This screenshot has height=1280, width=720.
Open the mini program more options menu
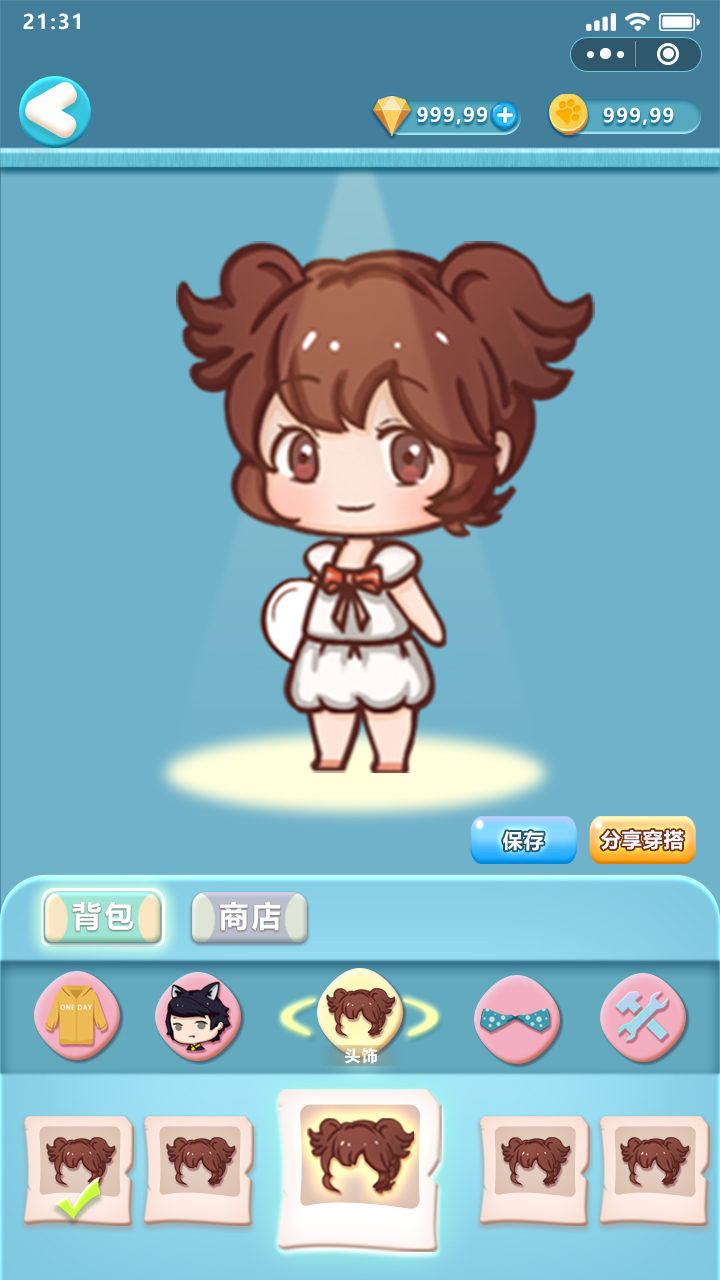click(606, 54)
